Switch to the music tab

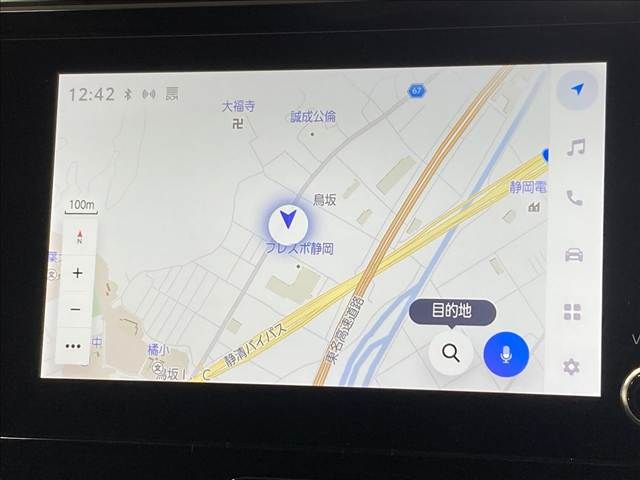click(x=575, y=148)
